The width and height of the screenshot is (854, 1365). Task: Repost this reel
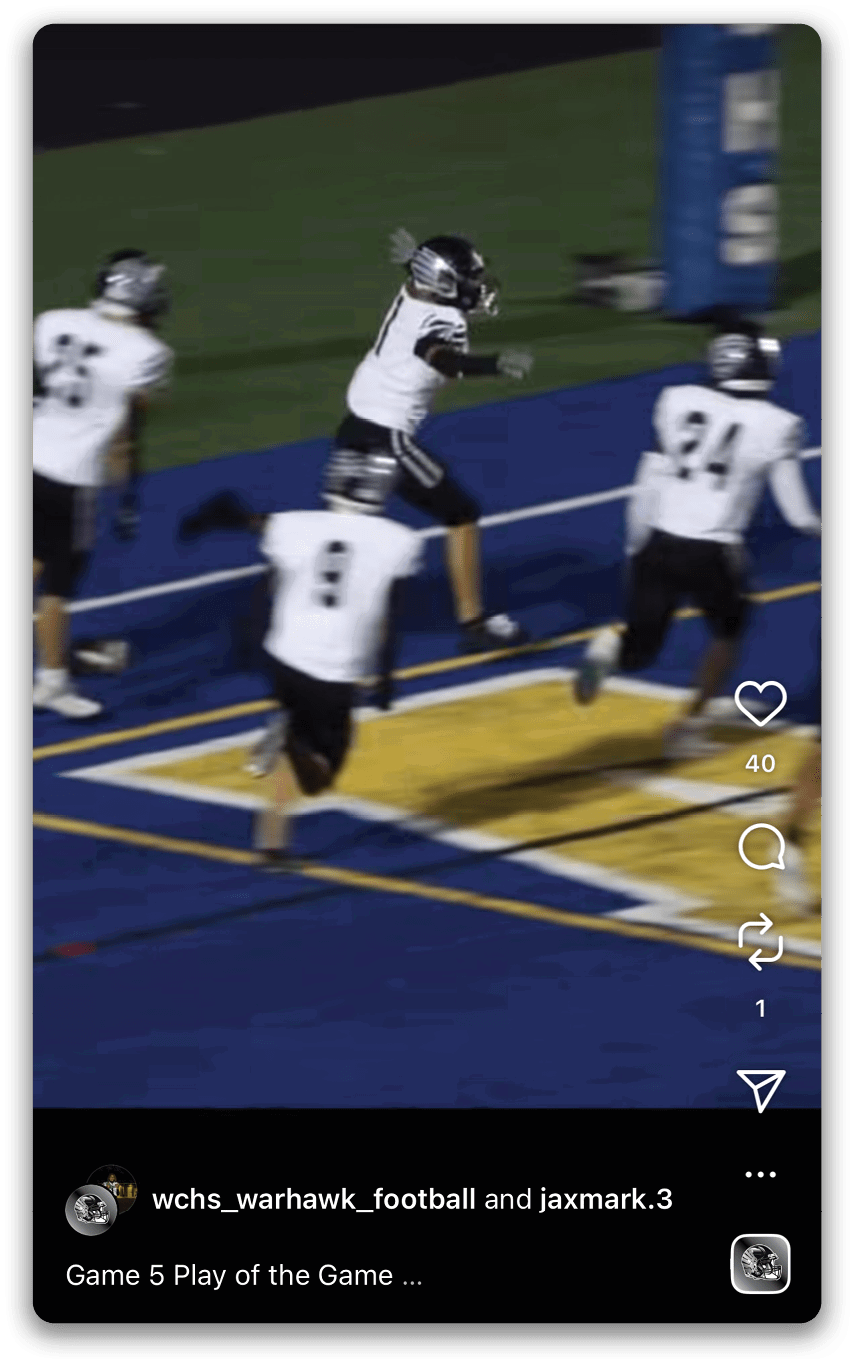(x=760, y=943)
